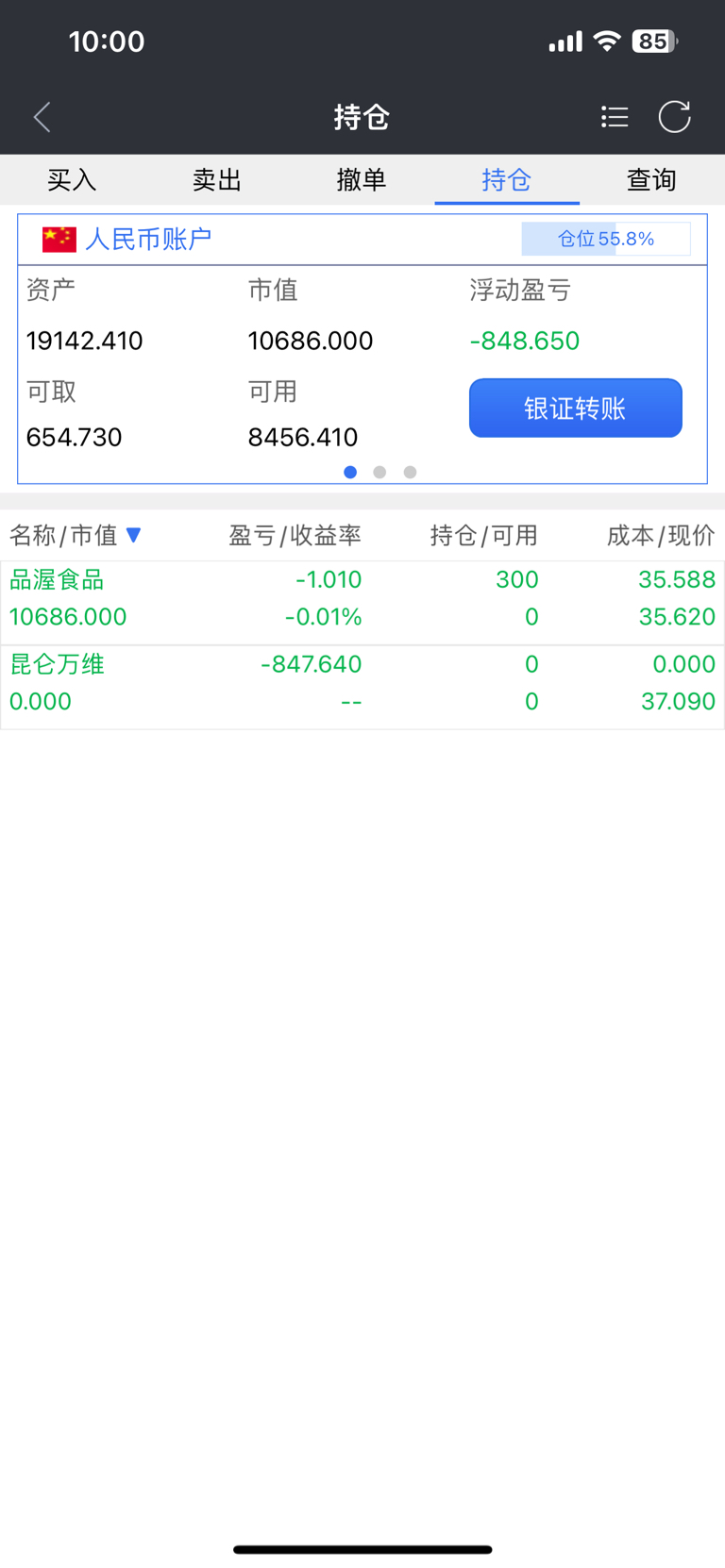
Task: Open the 昆仑万维 holding row
Action: tap(362, 683)
